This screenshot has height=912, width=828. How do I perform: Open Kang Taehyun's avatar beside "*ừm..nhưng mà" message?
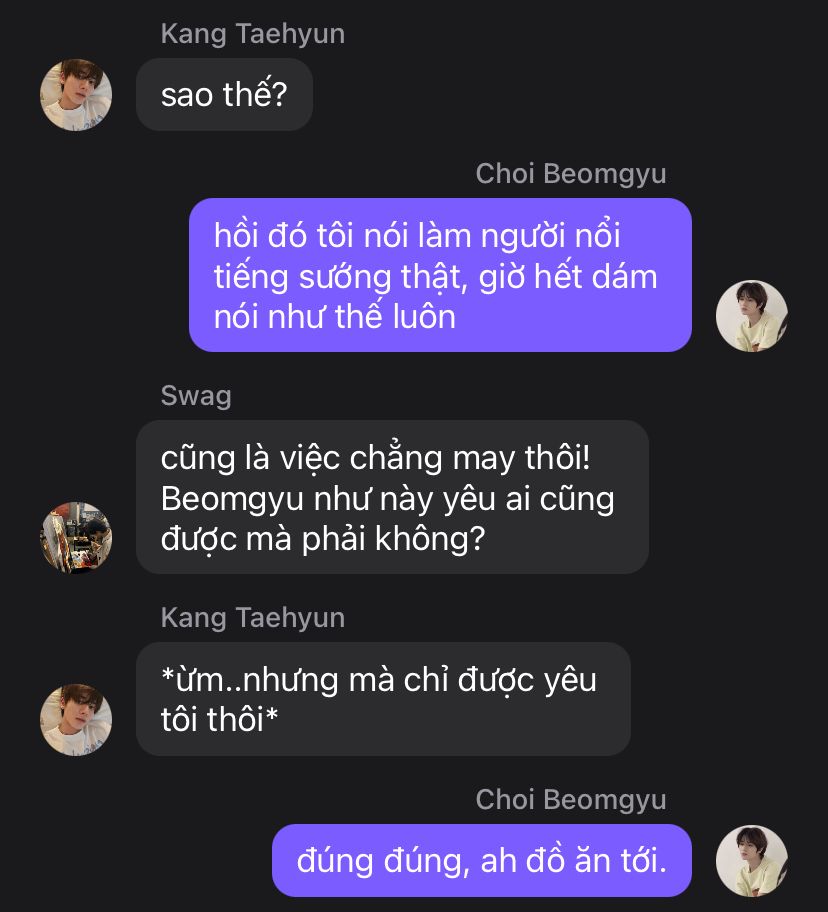click(x=76, y=720)
